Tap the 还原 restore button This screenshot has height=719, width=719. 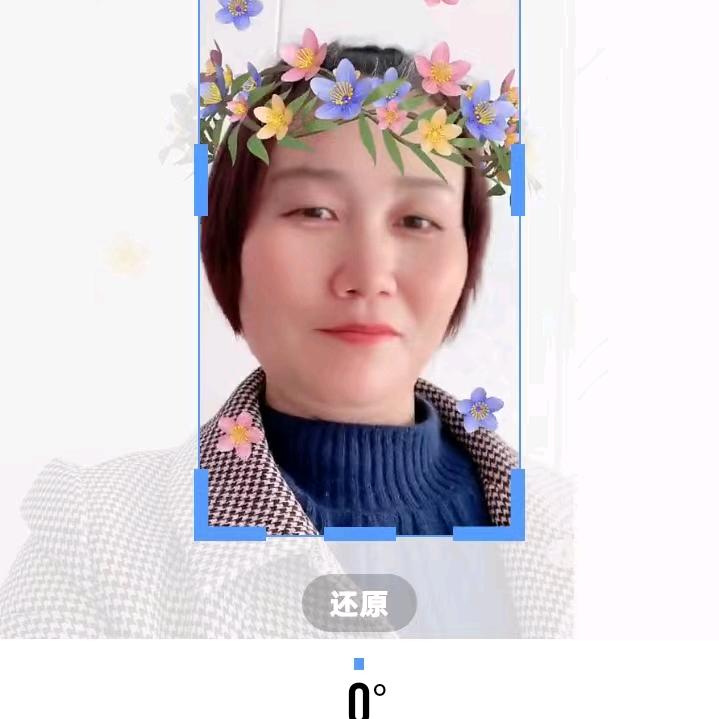(x=359, y=603)
